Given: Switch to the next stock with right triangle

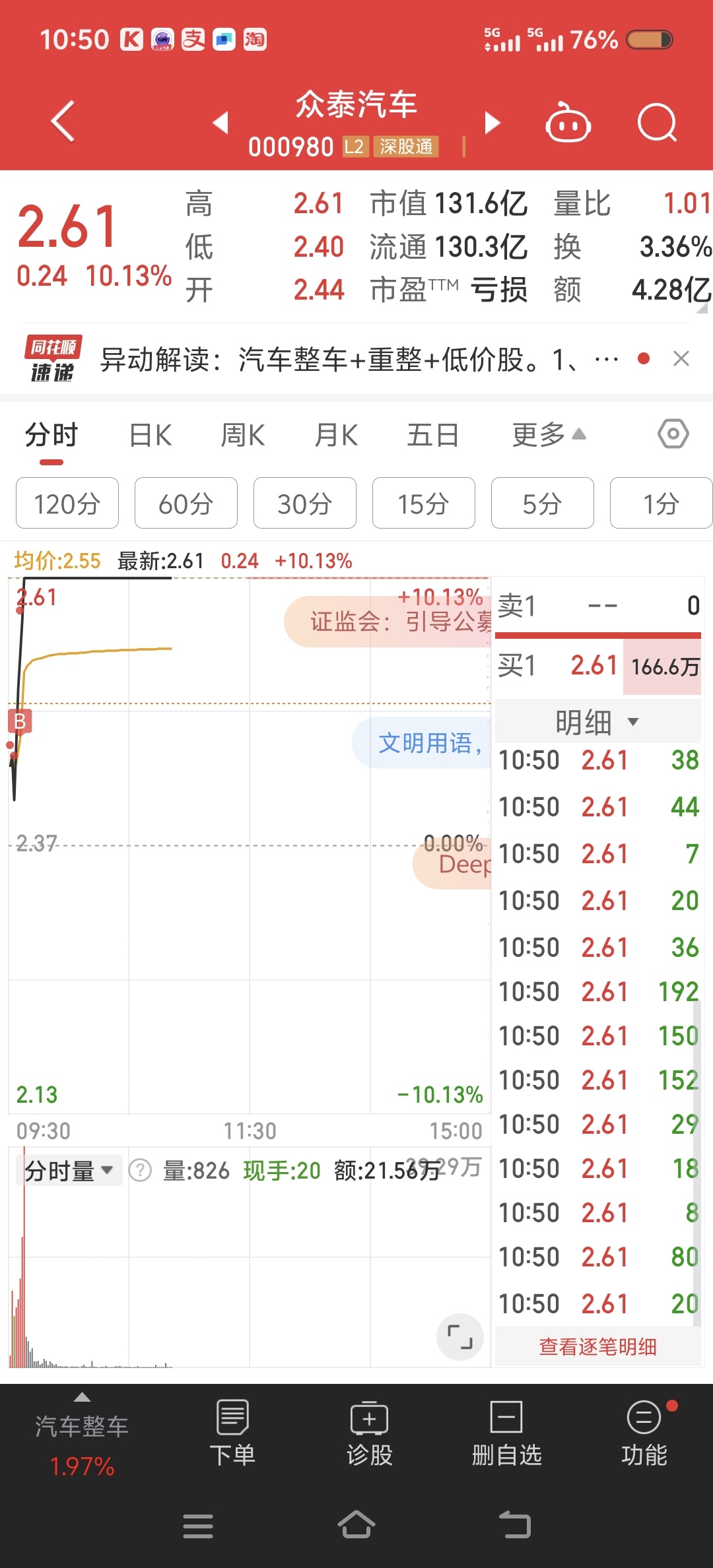Looking at the screenshot, I should (x=492, y=123).
